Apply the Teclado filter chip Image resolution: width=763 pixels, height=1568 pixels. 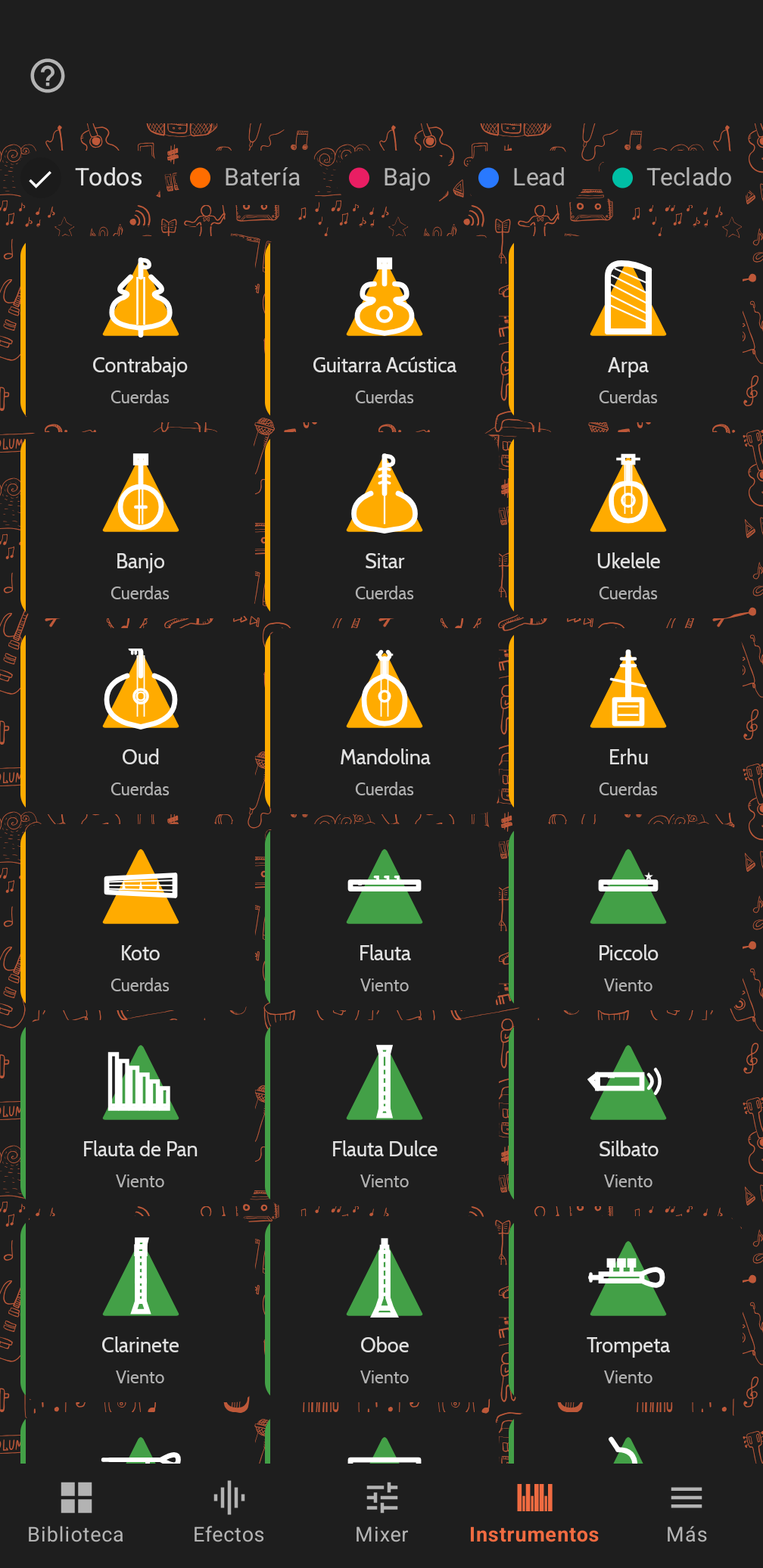673,178
